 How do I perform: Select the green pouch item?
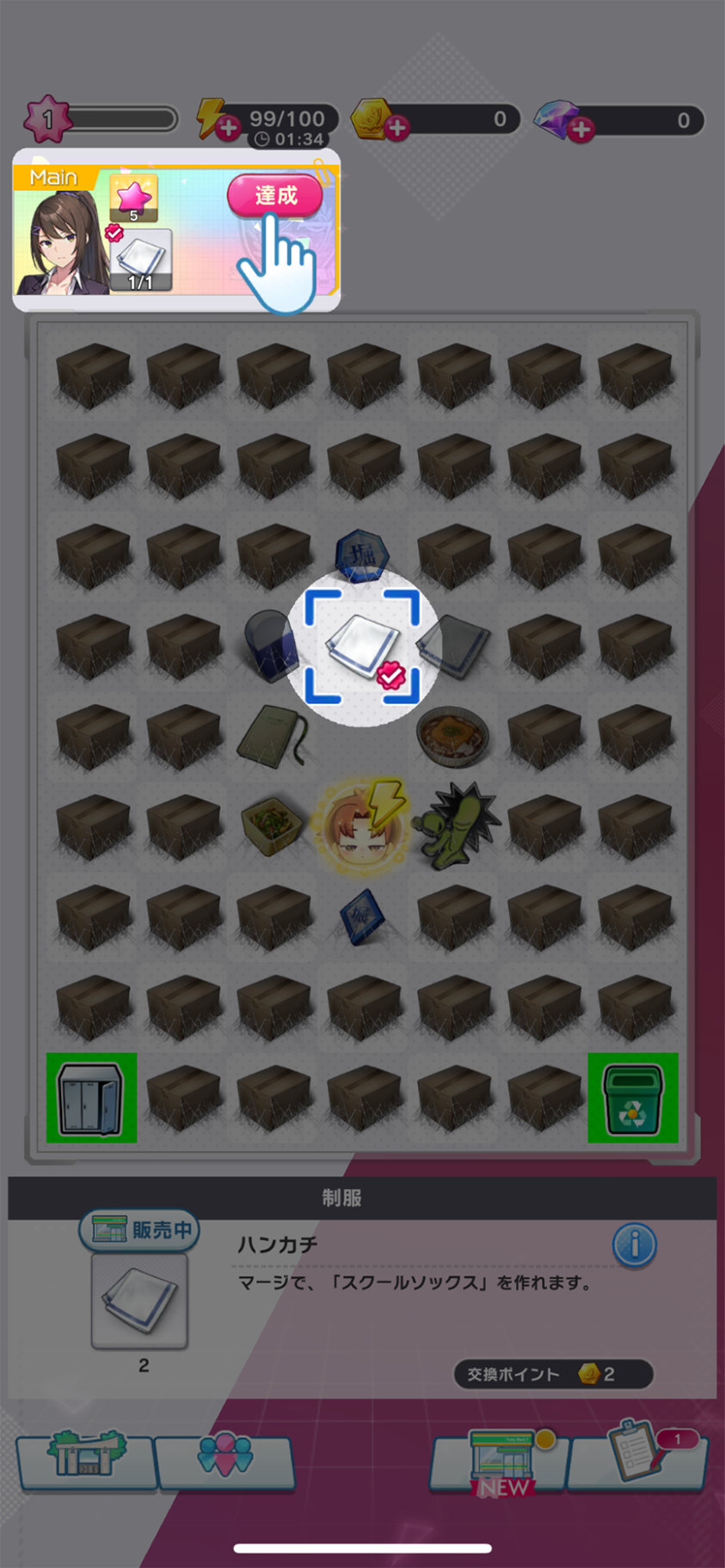click(x=272, y=735)
